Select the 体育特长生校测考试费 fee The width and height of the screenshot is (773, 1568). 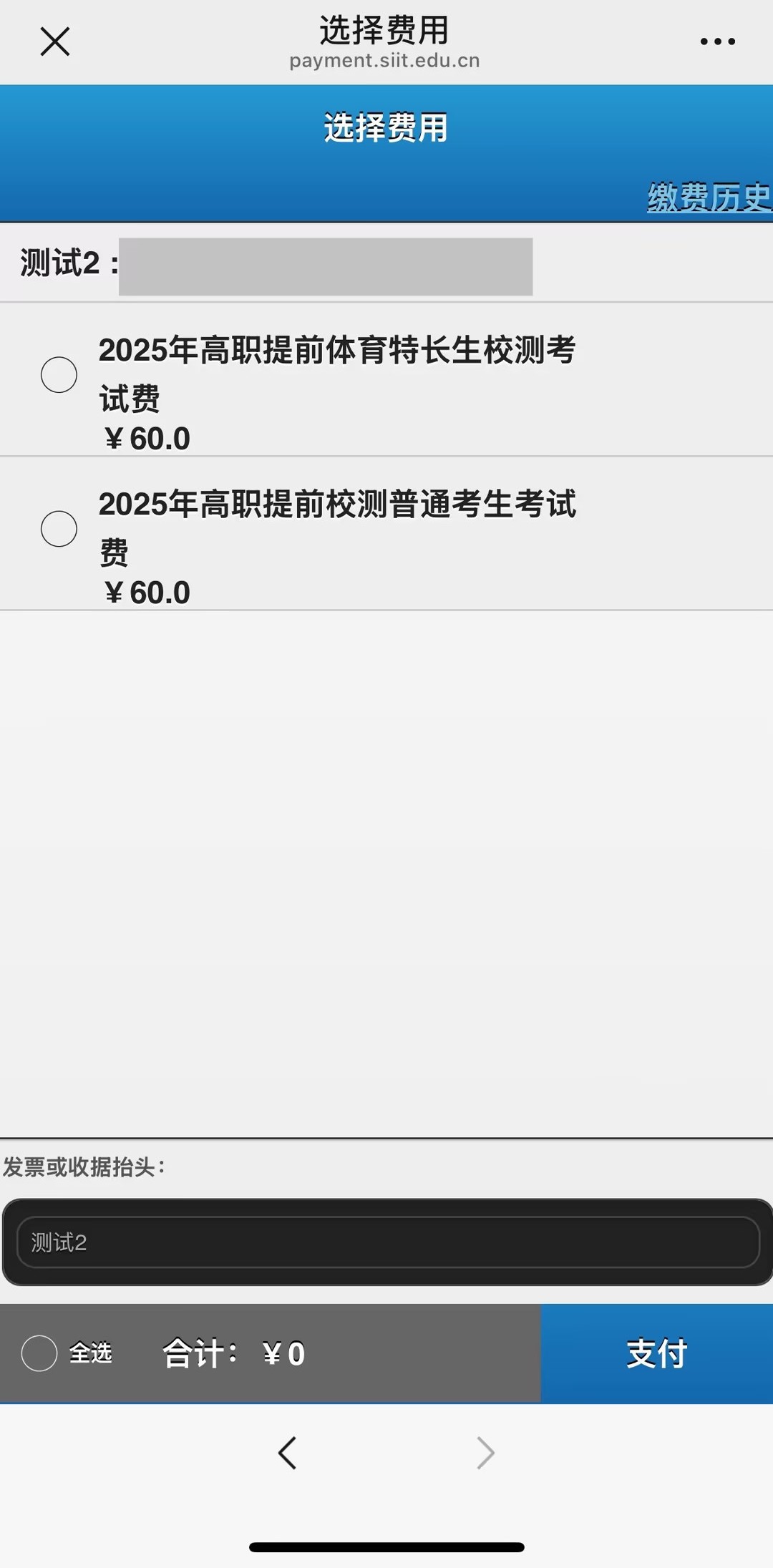(59, 375)
